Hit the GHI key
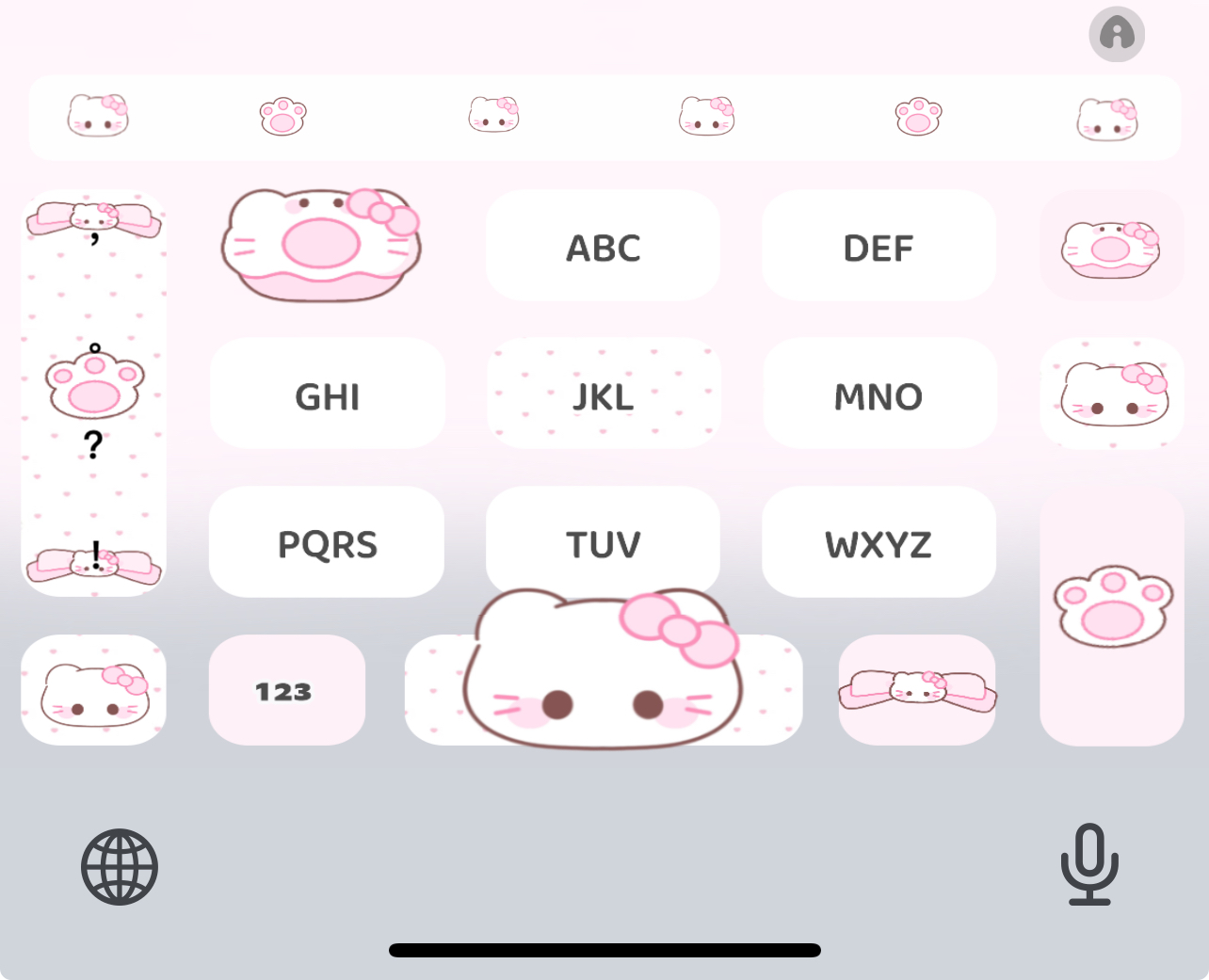The width and height of the screenshot is (1209, 980). pos(327,395)
